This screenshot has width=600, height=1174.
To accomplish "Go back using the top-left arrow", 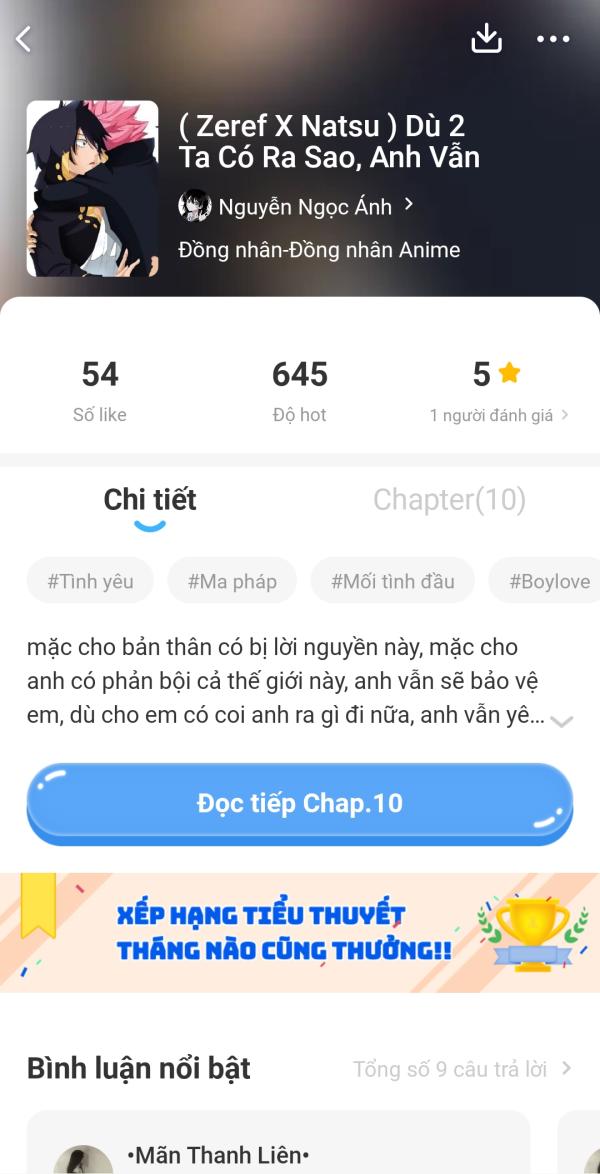I will coord(24,39).
